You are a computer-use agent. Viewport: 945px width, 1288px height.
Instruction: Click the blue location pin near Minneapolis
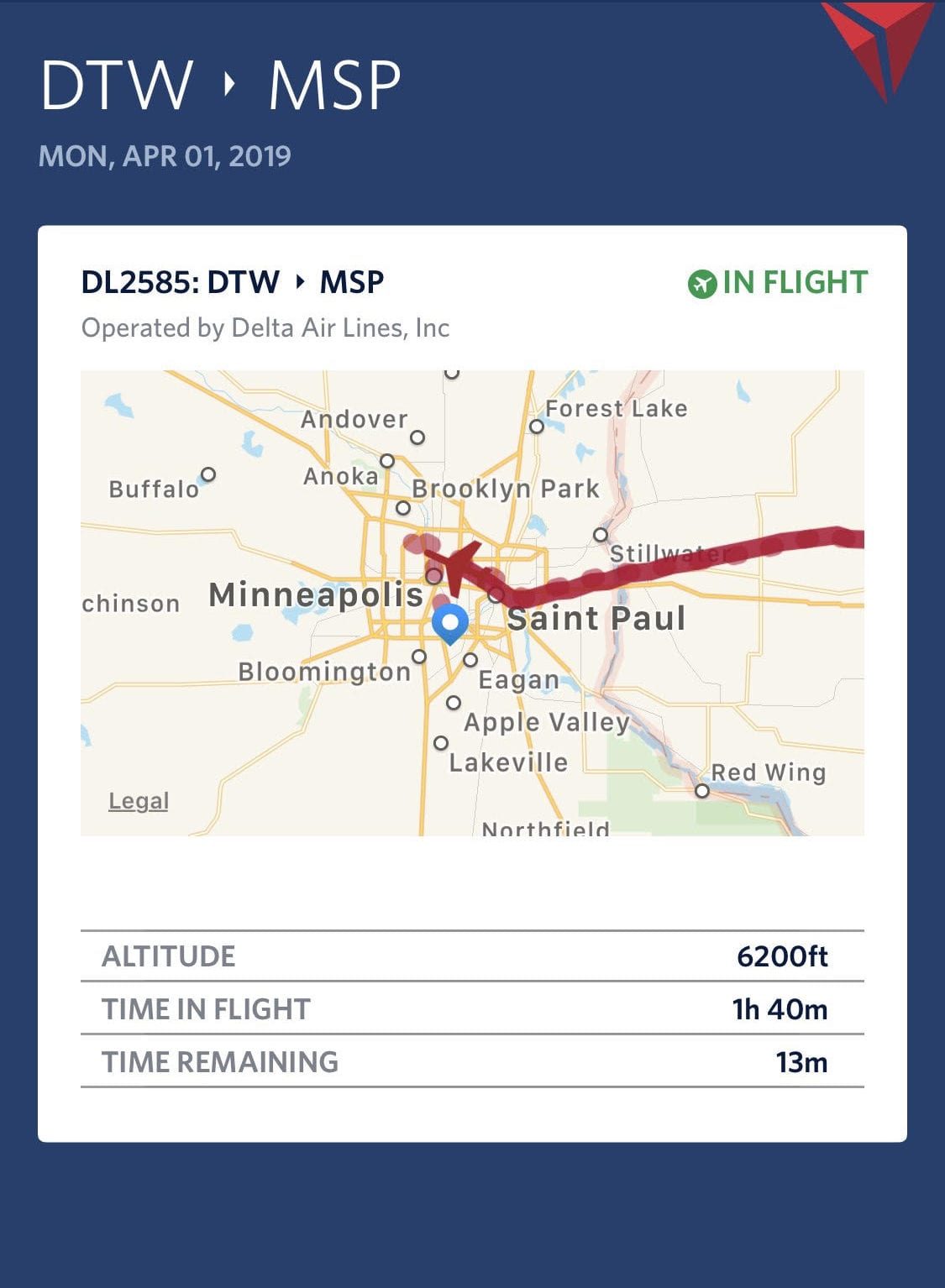450,623
